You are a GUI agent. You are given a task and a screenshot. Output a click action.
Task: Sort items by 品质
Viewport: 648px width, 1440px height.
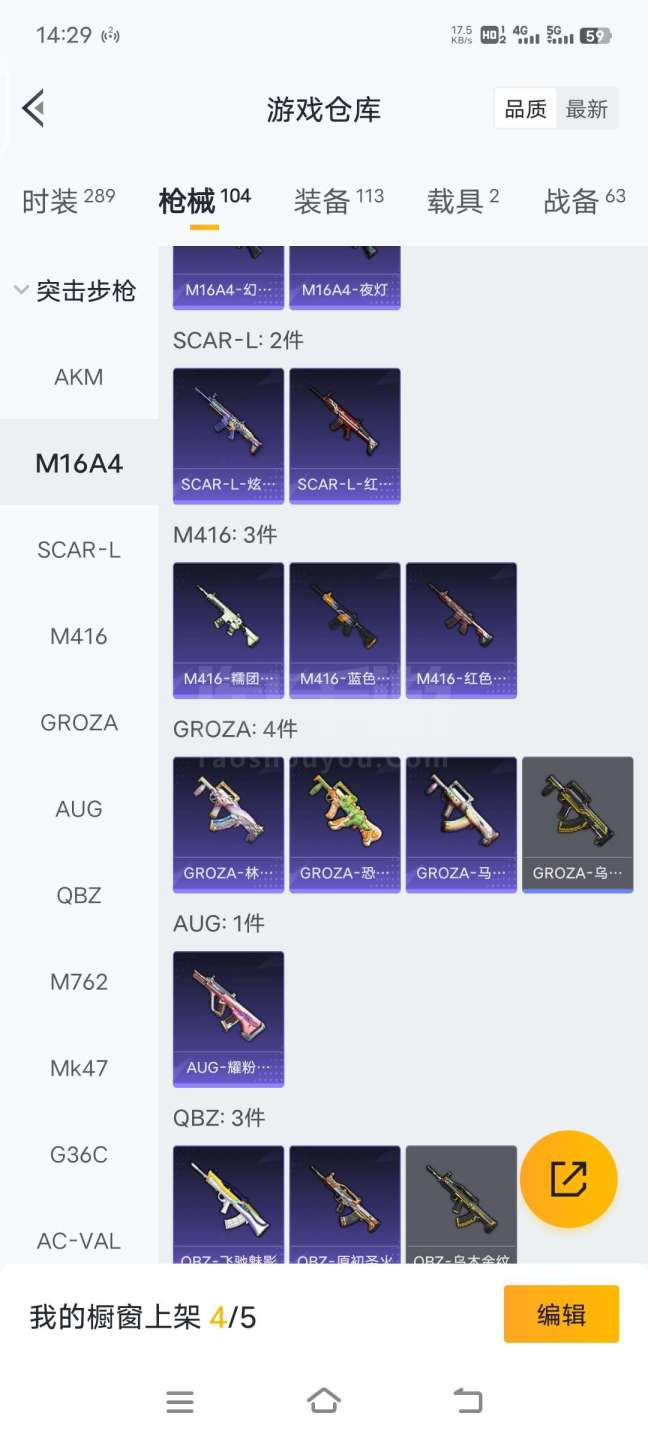pos(525,109)
